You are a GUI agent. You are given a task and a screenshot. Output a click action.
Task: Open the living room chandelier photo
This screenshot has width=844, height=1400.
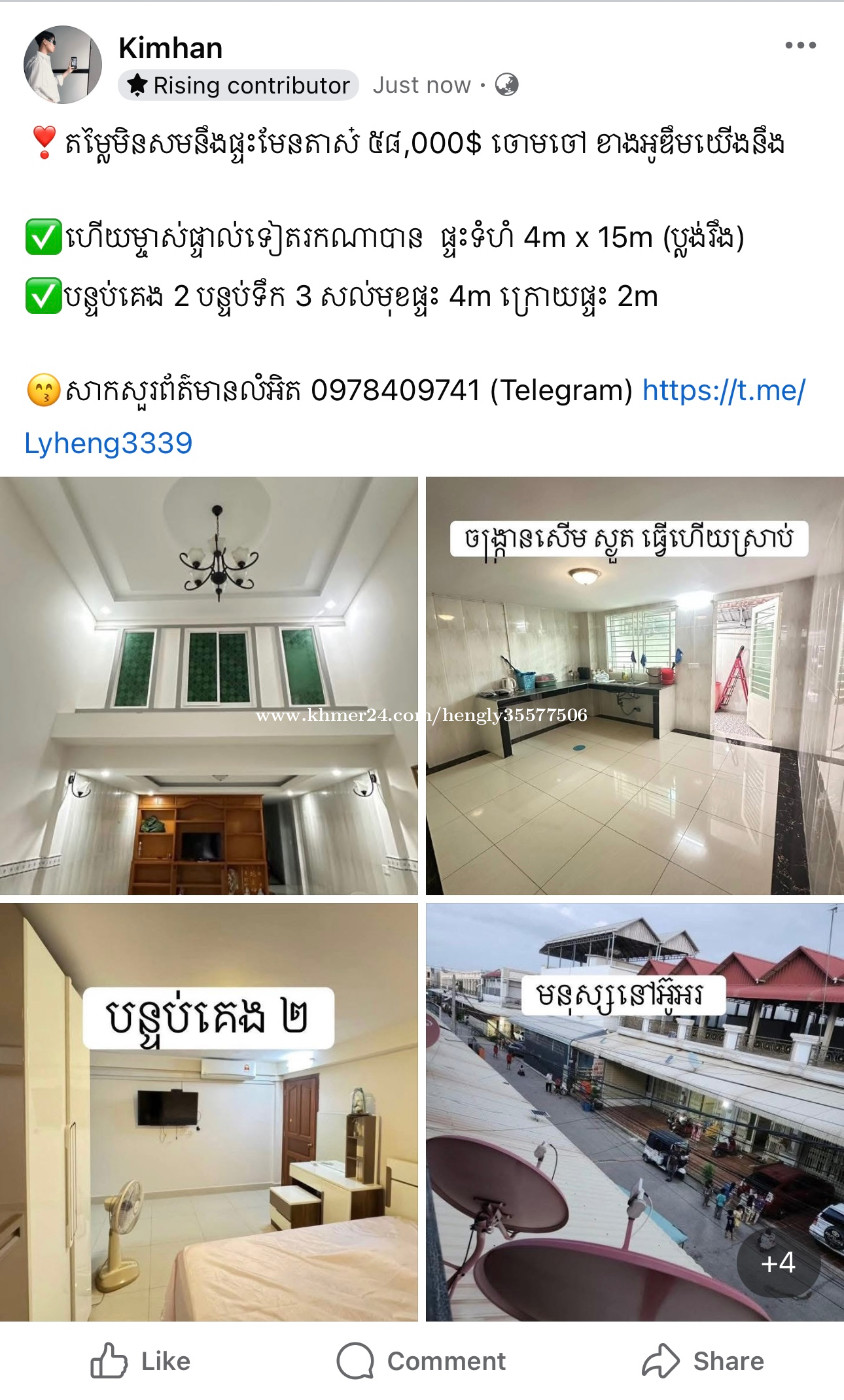(209, 685)
